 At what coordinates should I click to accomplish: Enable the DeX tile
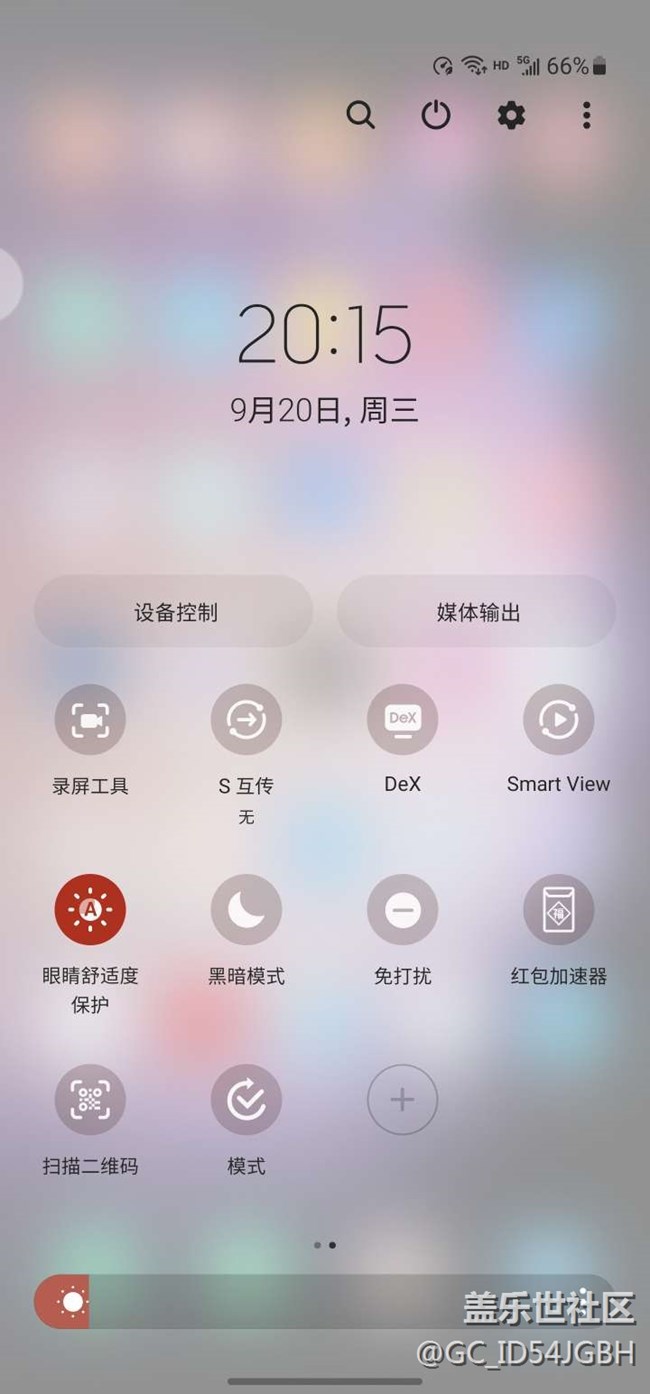[x=402, y=719]
